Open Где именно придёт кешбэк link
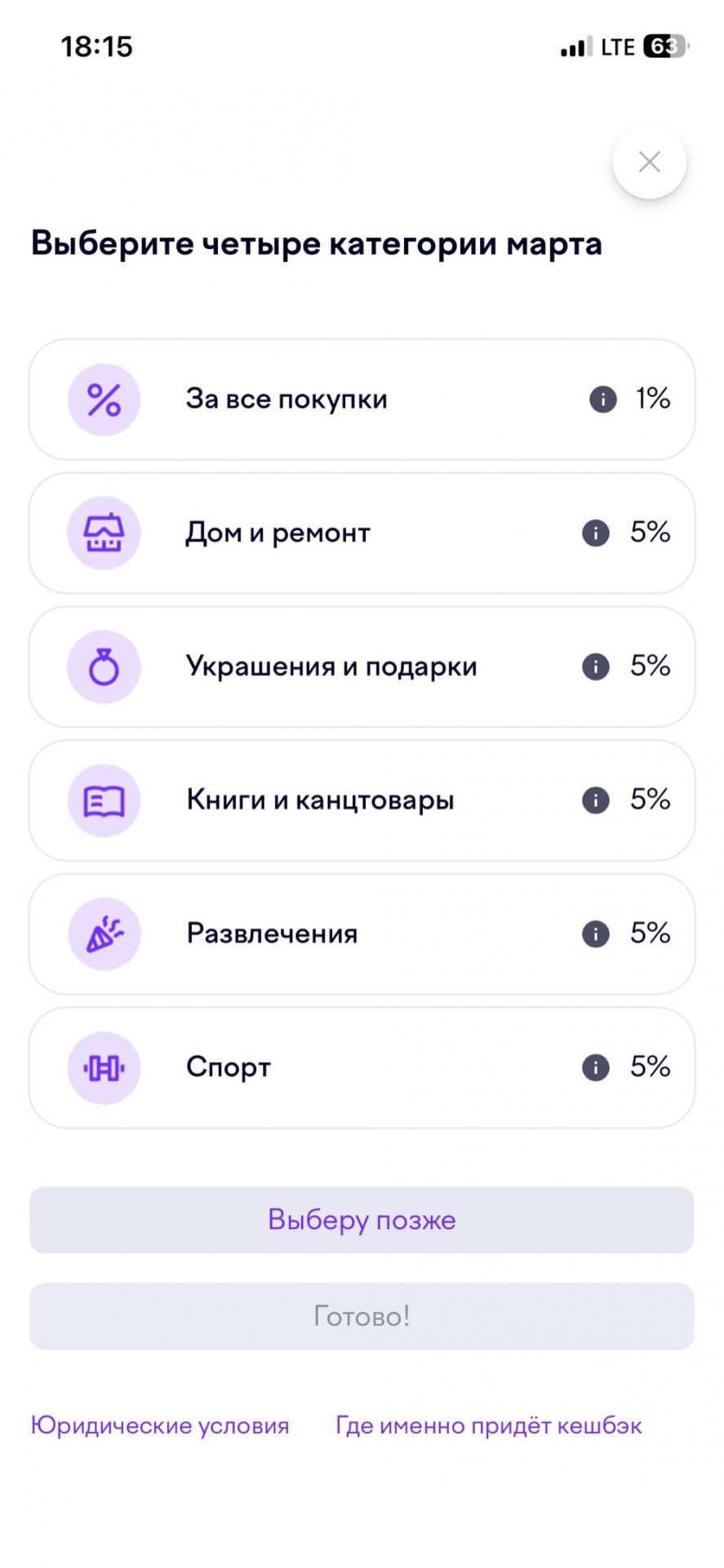 point(489,1426)
